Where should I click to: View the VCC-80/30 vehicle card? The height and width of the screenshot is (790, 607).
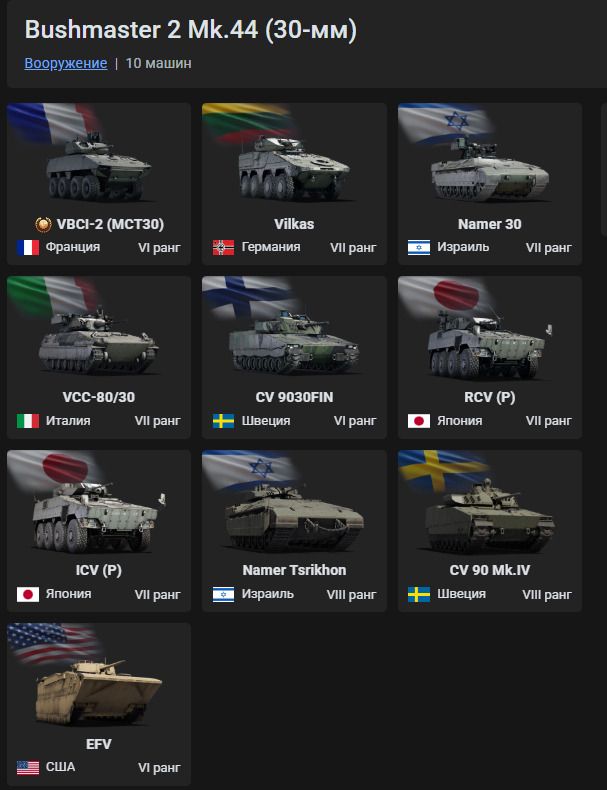(x=98, y=357)
